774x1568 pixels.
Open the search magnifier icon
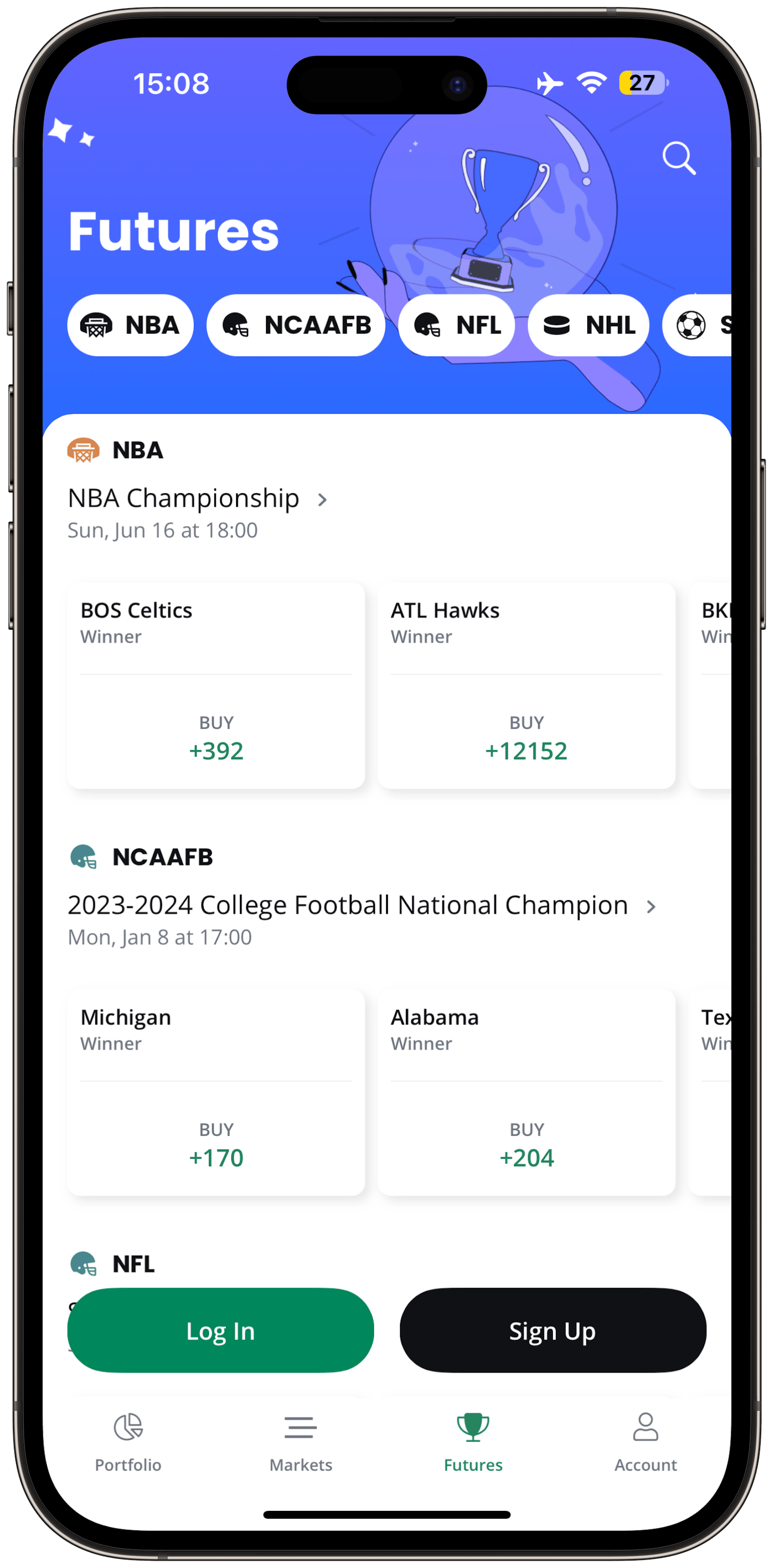pyautogui.click(x=679, y=158)
